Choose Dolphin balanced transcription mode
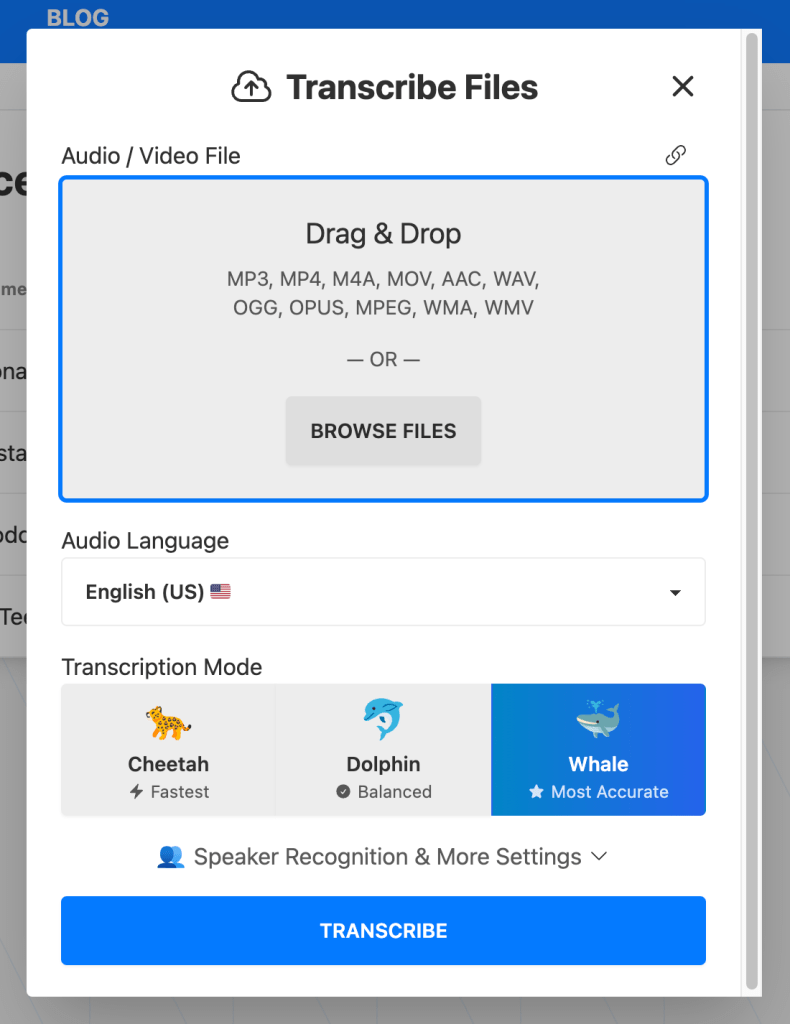The image size is (790, 1024). pos(383,750)
